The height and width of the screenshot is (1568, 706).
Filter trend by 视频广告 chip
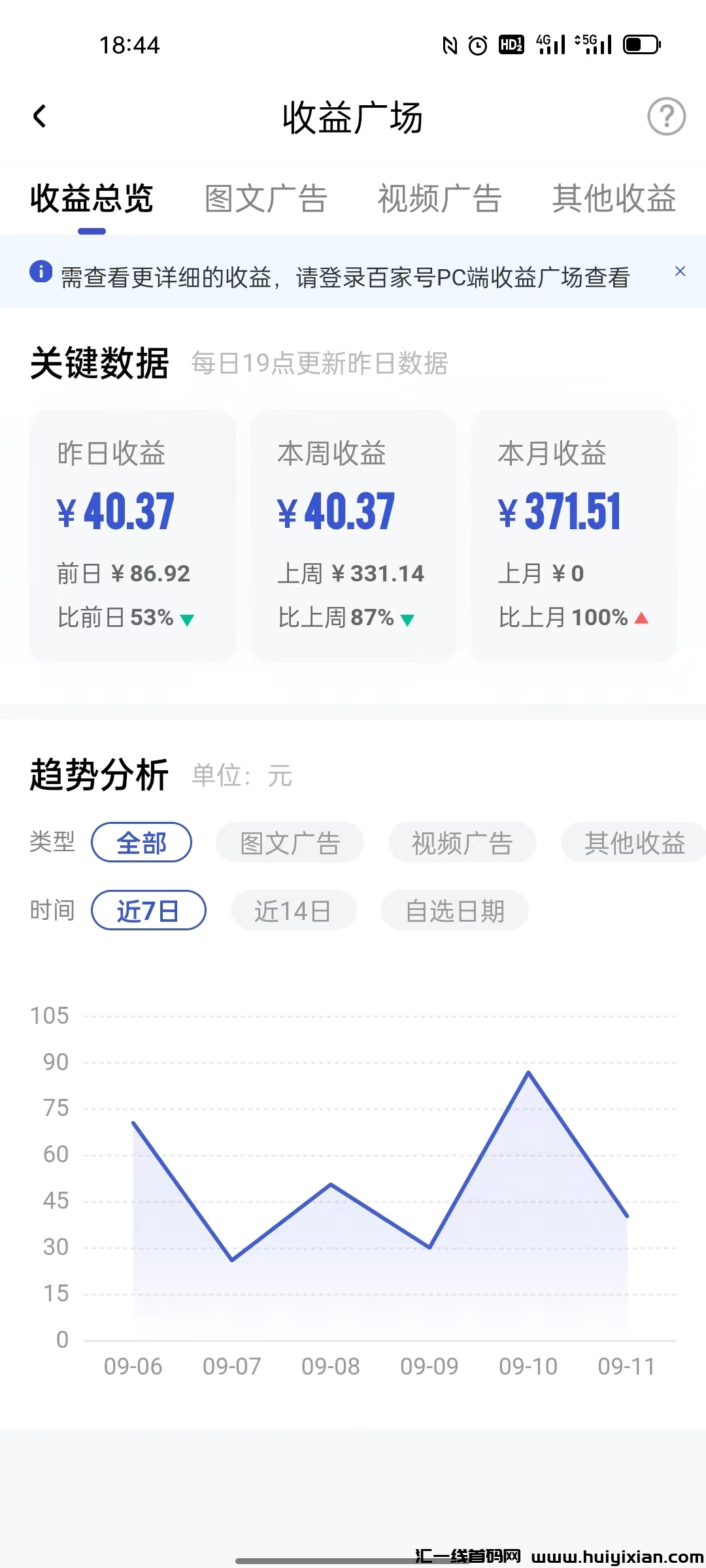(x=462, y=843)
